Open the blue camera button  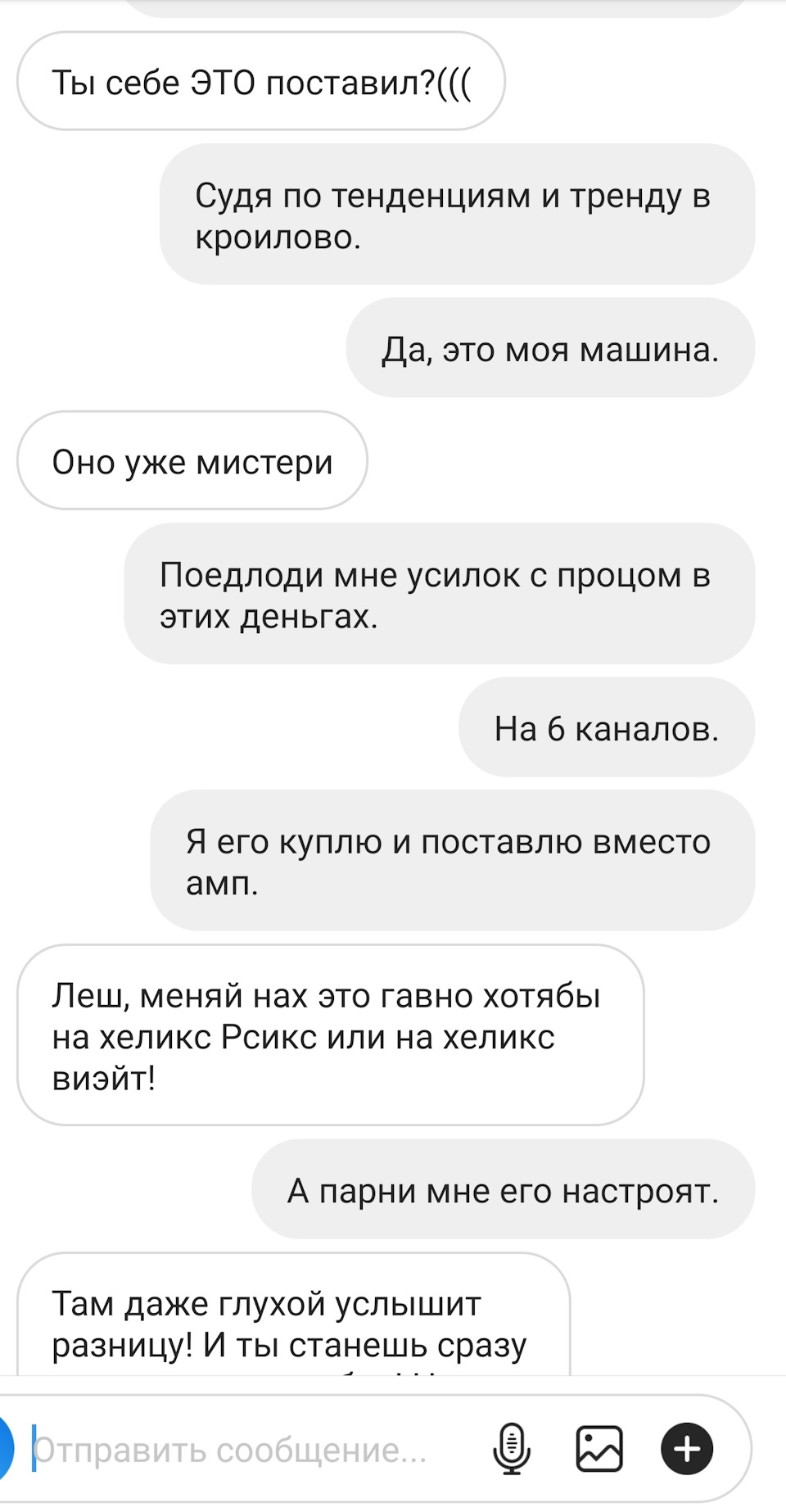[x=4, y=1449]
